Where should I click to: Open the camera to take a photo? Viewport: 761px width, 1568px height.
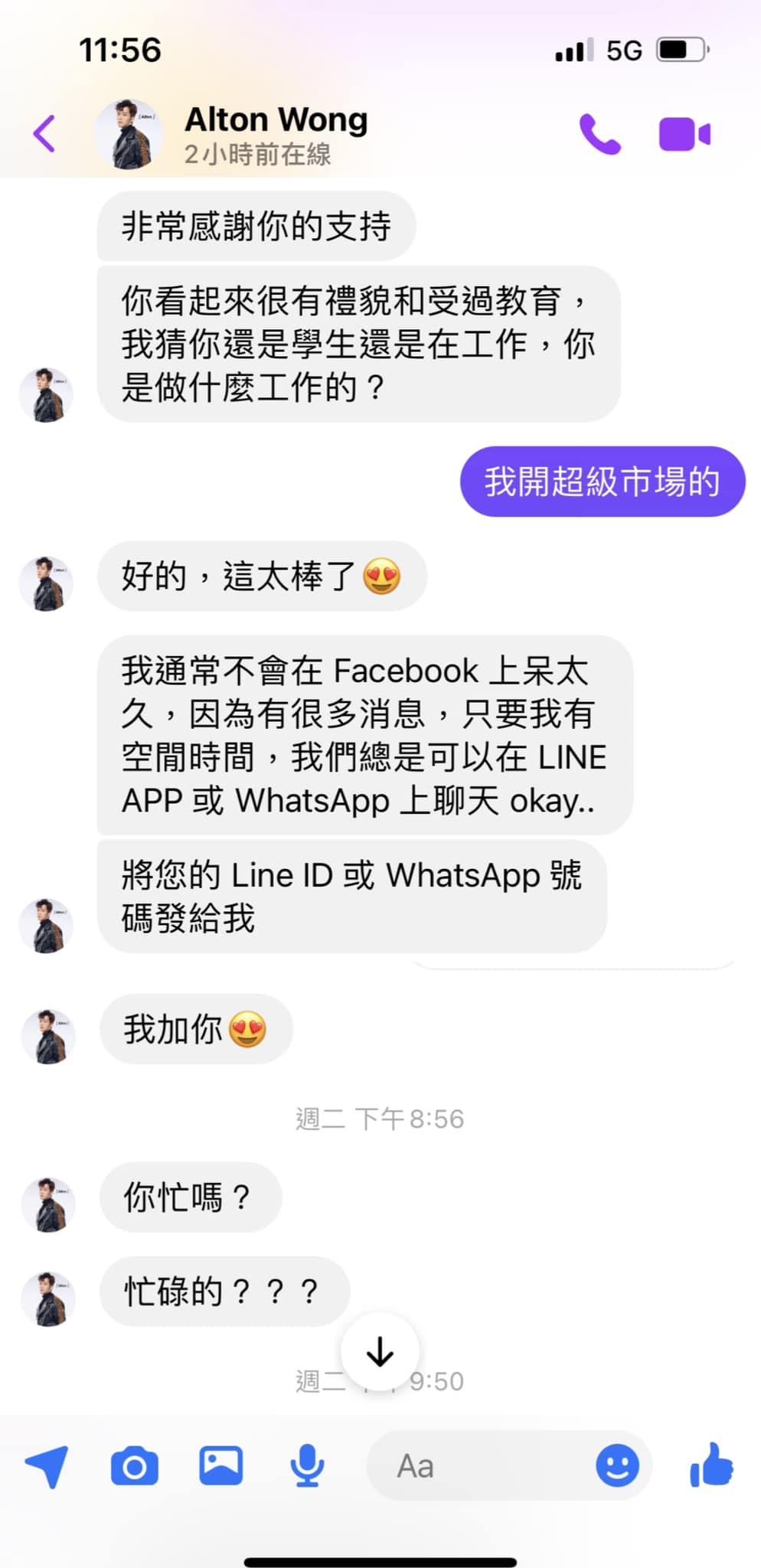pyautogui.click(x=135, y=1466)
